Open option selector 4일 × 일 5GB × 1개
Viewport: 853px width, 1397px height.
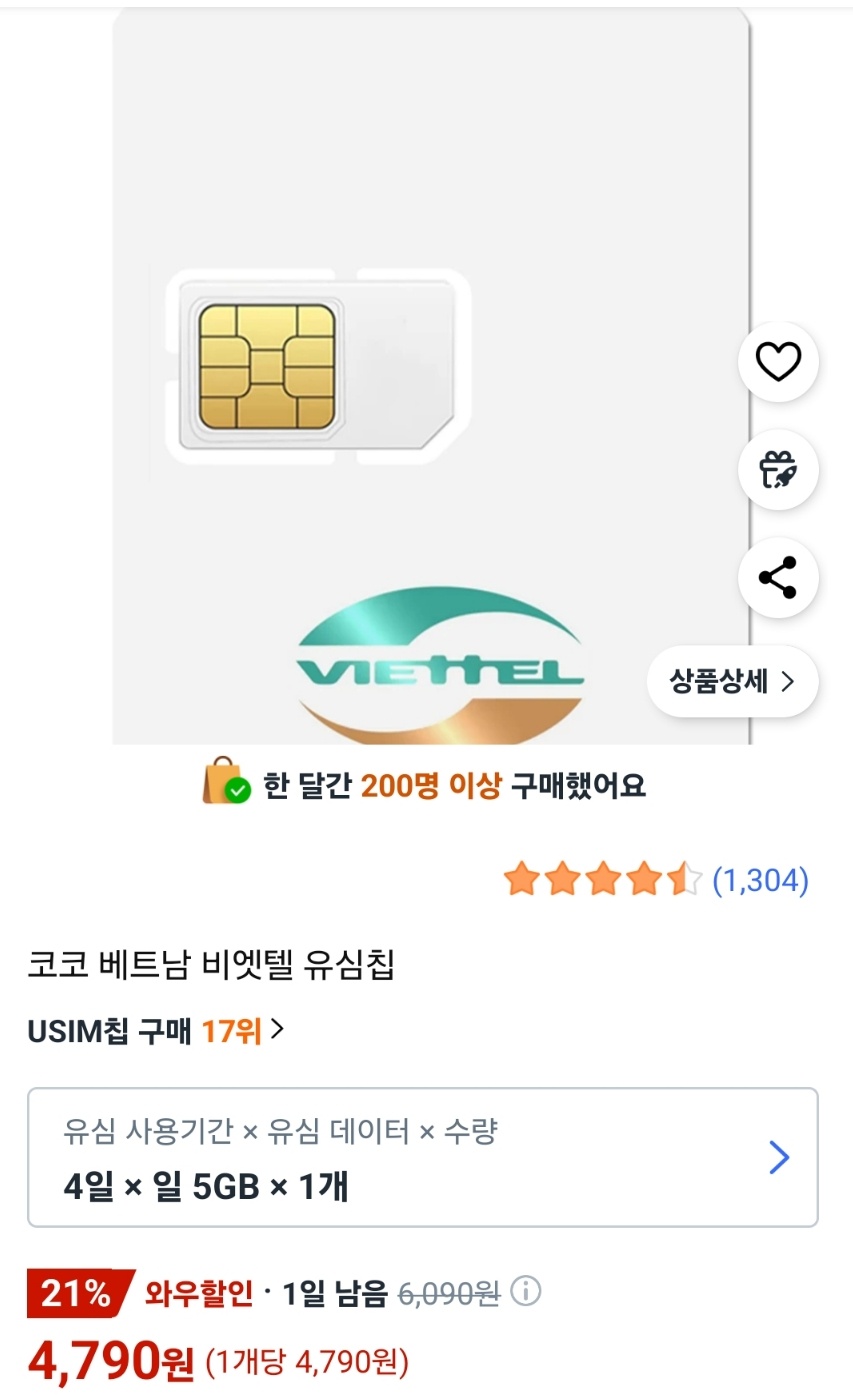click(x=422, y=1157)
